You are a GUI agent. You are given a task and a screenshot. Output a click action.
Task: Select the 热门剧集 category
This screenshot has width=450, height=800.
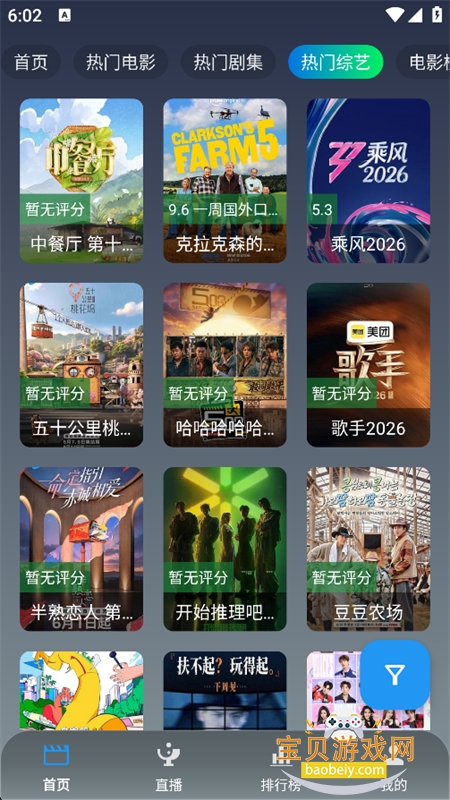(x=228, y=62)
